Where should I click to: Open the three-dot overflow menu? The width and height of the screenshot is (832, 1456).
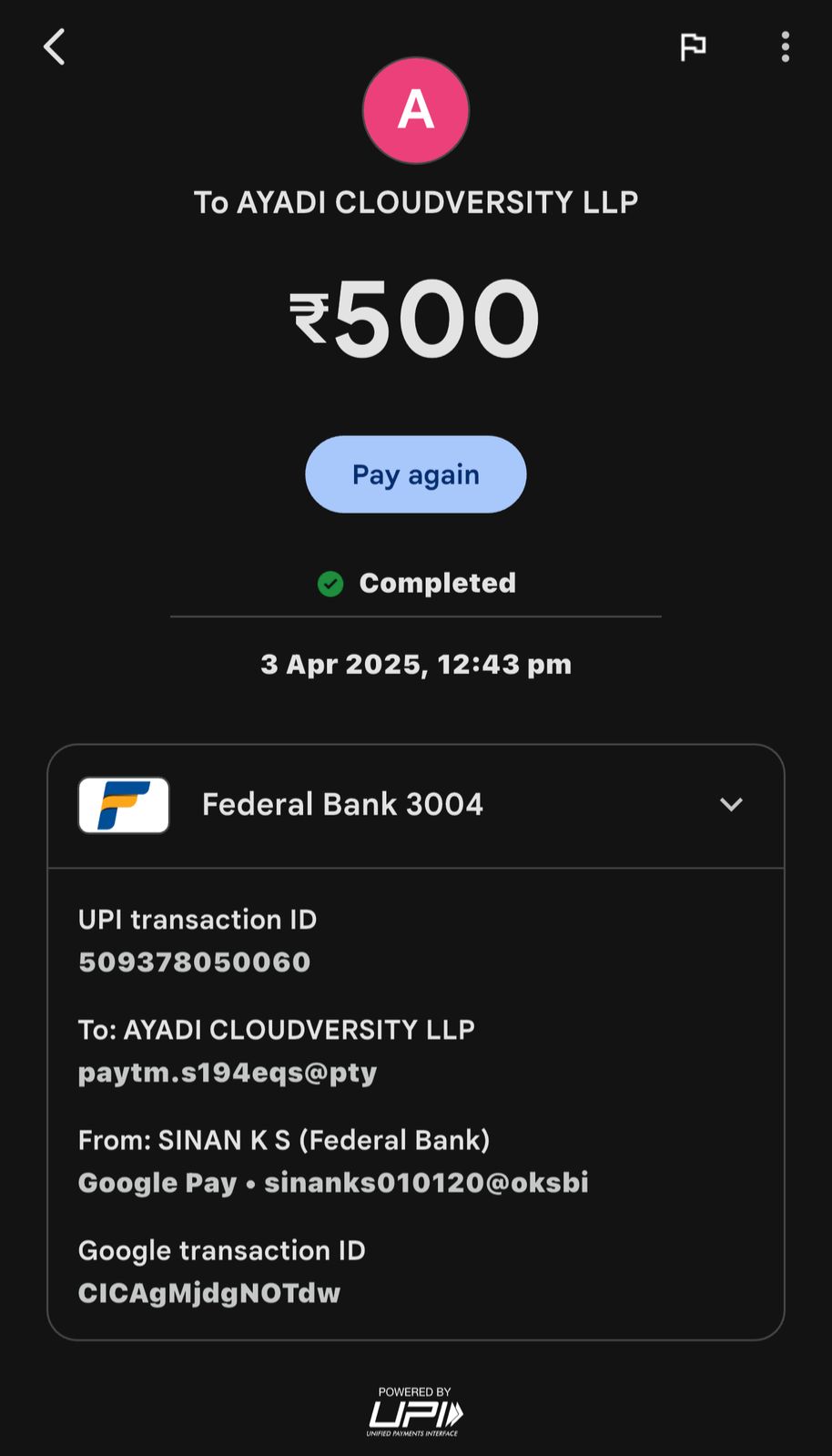click(785, 47)
